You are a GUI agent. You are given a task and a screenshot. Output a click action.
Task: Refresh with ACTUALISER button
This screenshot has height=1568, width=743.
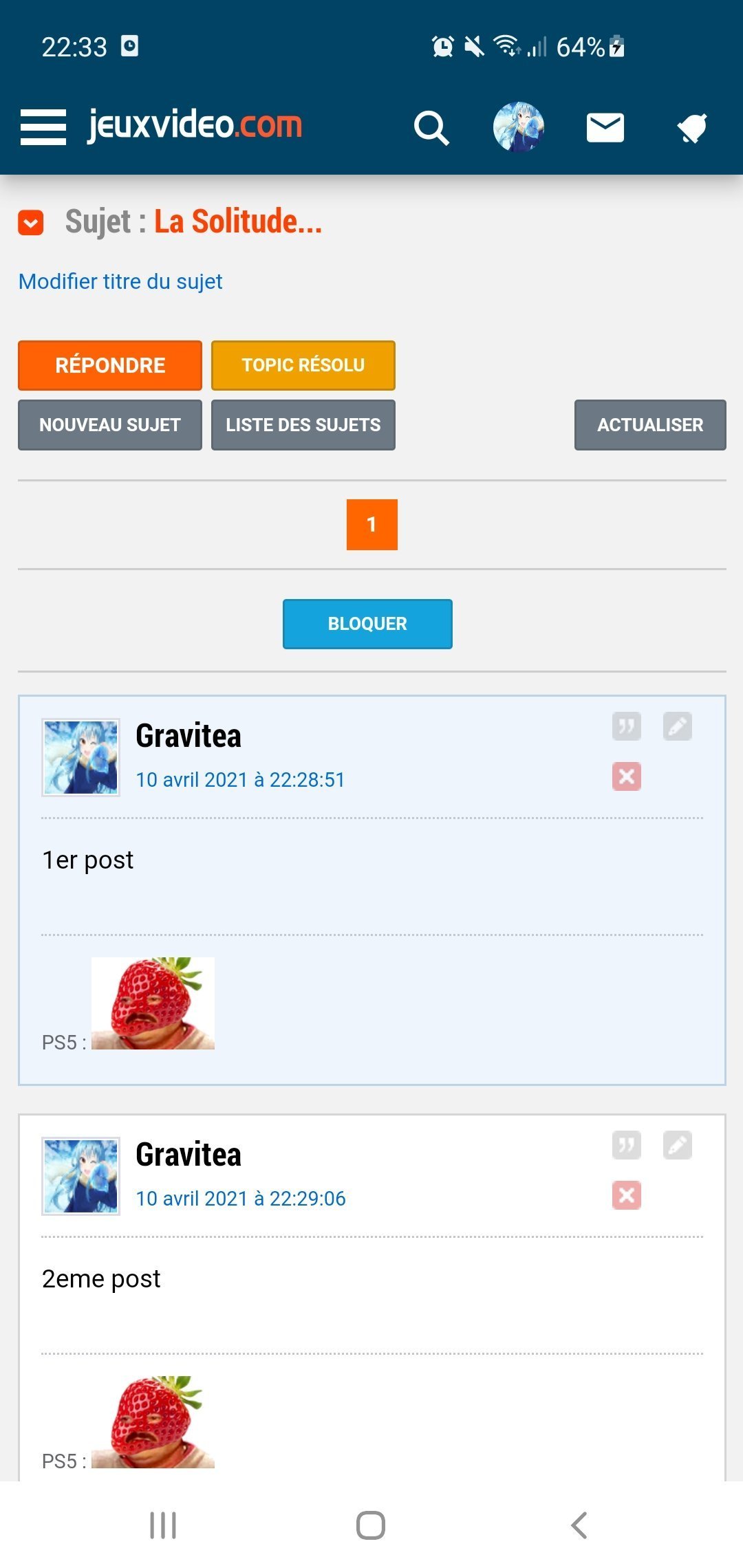(650, 425)
